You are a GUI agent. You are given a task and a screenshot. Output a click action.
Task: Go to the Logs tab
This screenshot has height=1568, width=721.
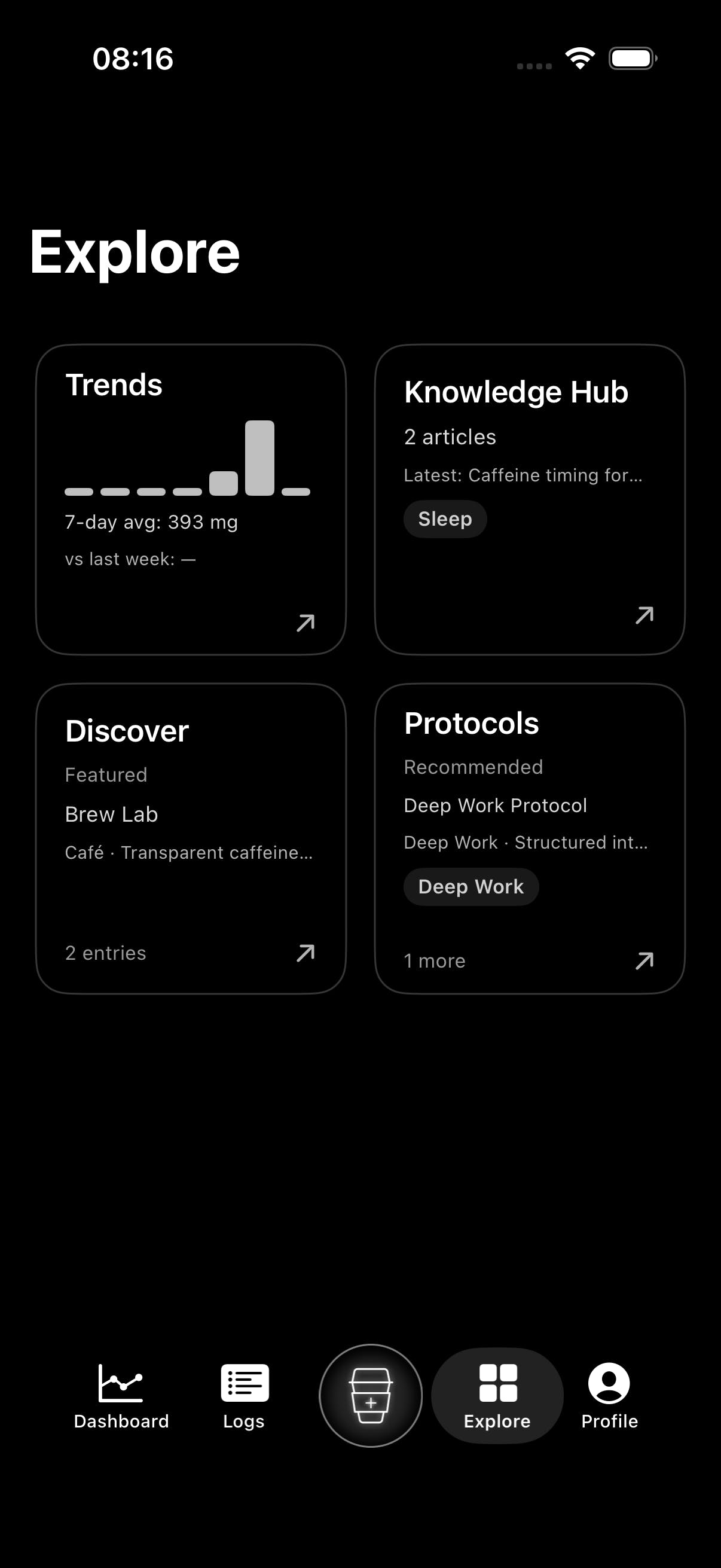click(244, 1396)
